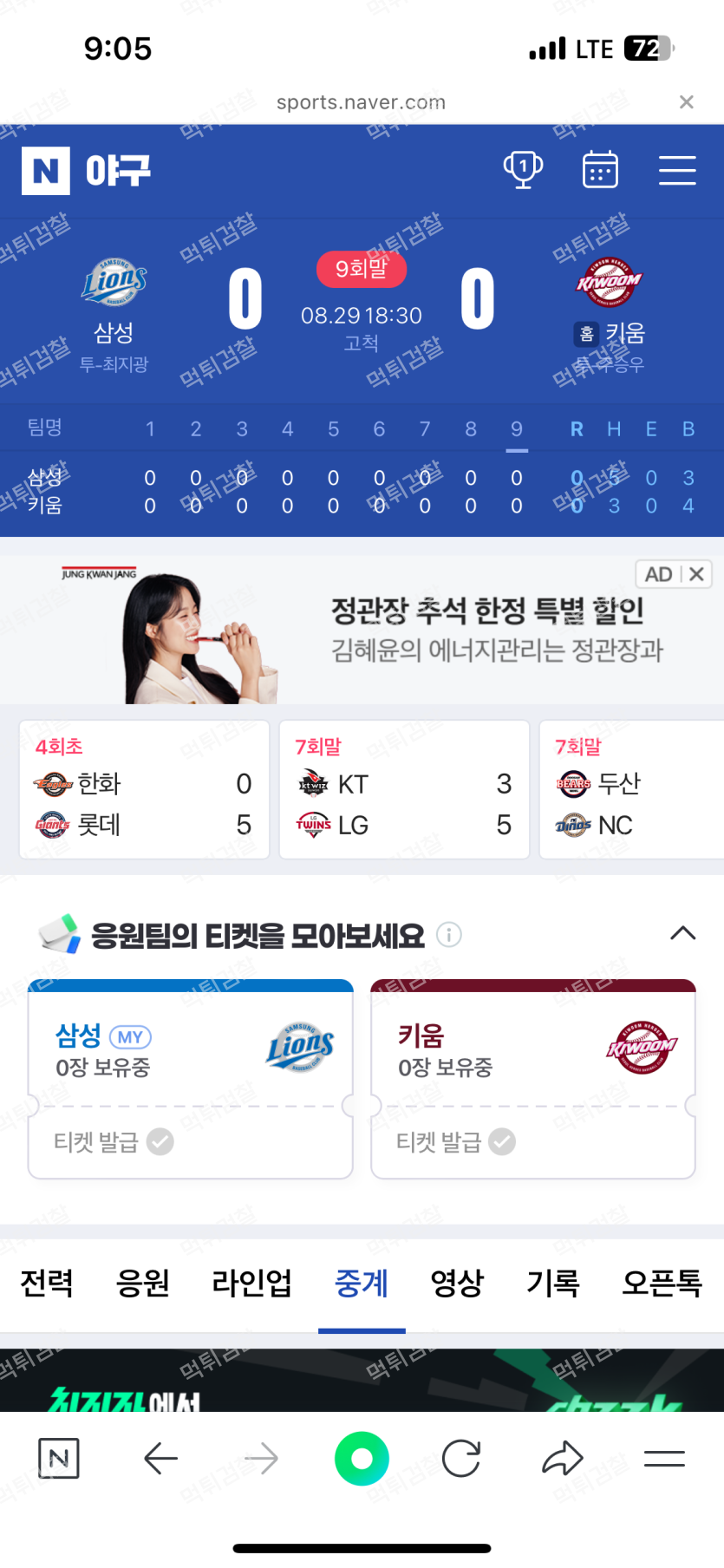Open the 두산 vs NC game card
724x1568 pixels.
coord(631,789)
